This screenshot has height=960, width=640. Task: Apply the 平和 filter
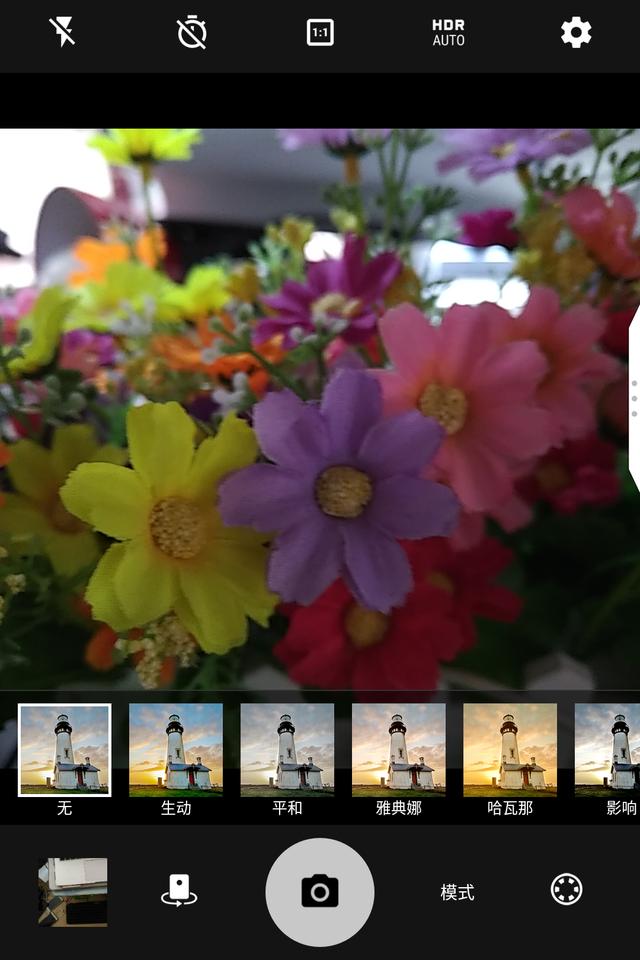pyautogui.click(x=287, y=751)
